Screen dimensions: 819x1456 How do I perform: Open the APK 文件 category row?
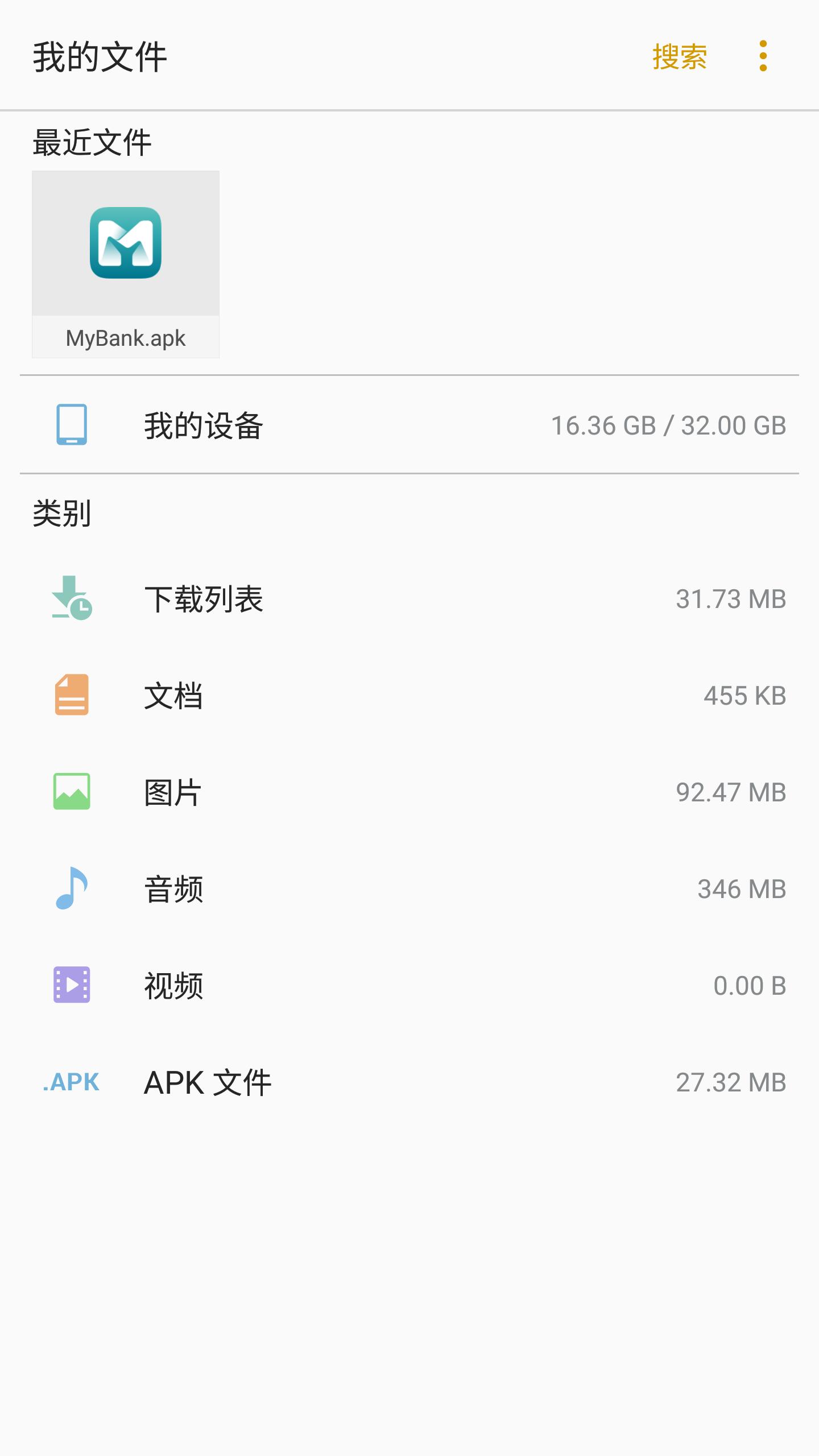(x=409, y=1082)
